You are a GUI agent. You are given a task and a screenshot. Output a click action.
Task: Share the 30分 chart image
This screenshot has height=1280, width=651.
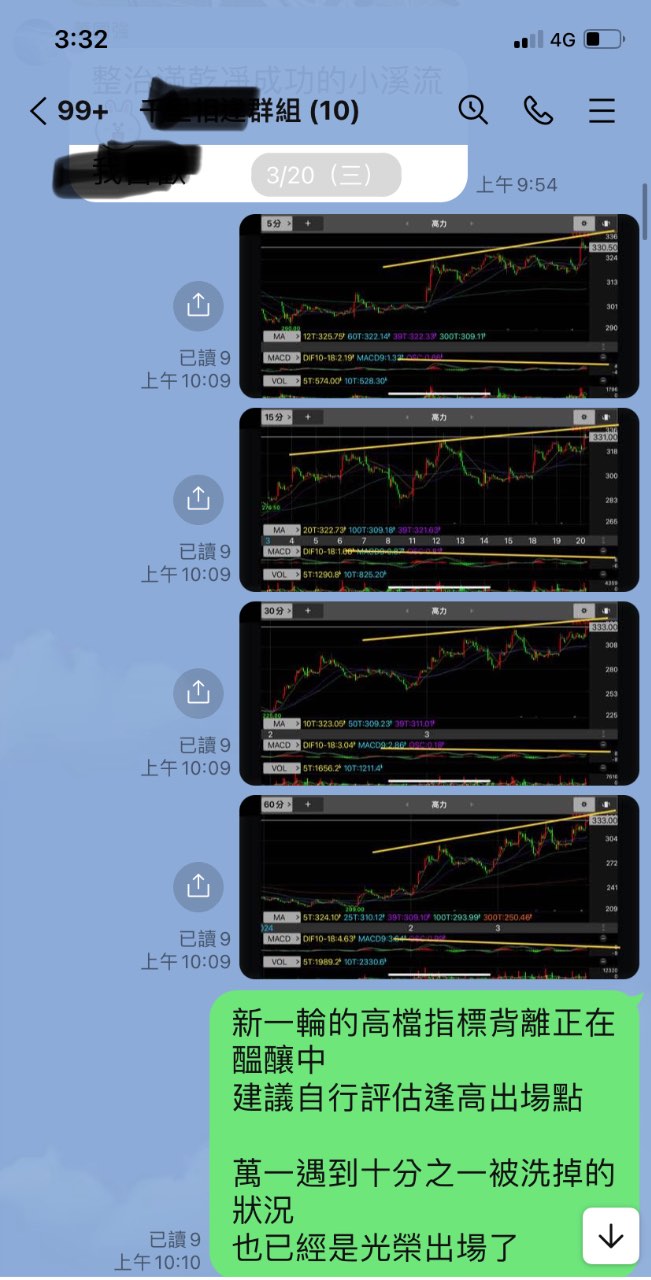click(x=198, y=691)
